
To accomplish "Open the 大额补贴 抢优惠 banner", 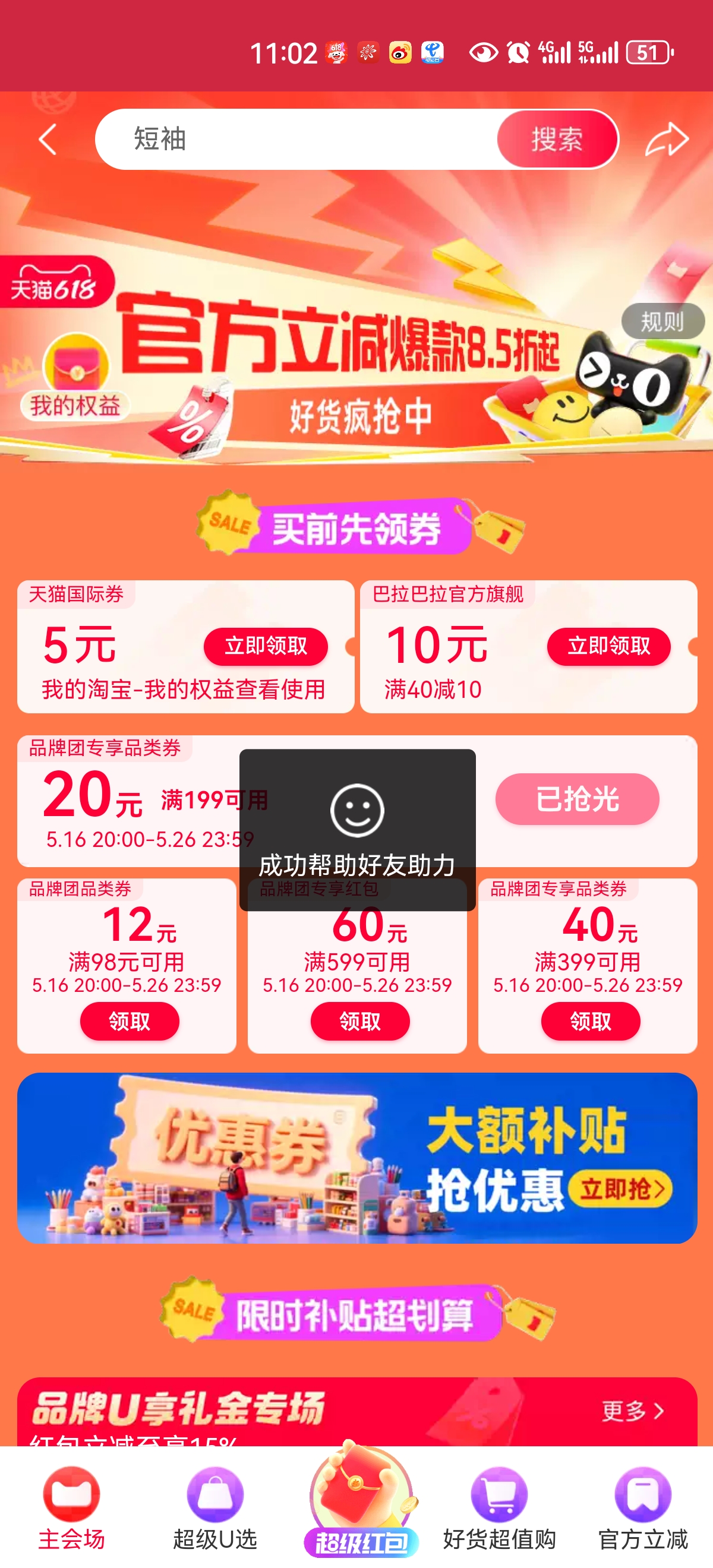I will [357, 1158].
